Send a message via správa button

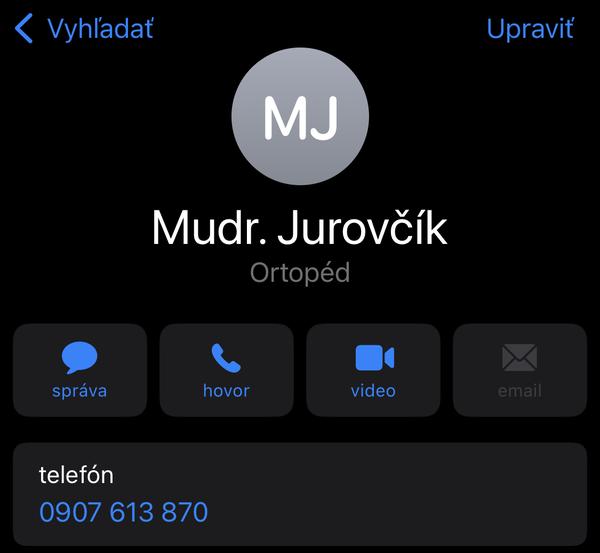pos(80,370)
